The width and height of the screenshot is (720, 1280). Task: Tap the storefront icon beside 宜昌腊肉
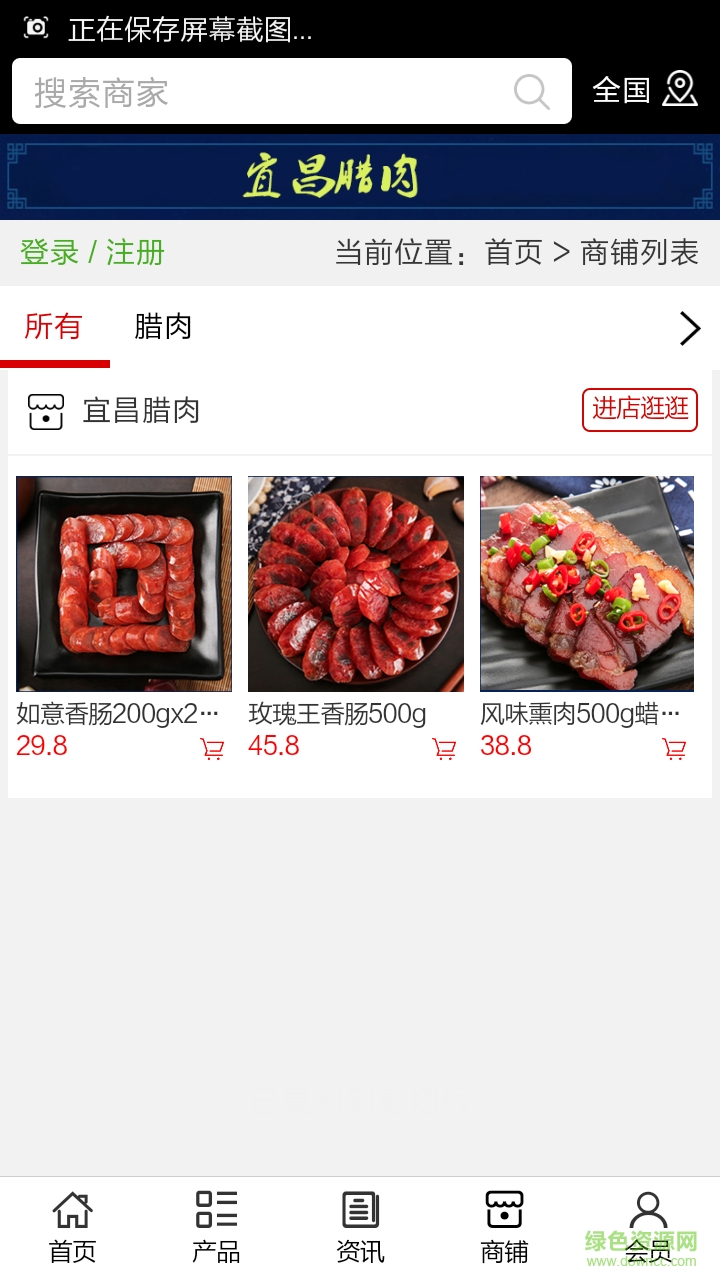(x=47, y=410)
